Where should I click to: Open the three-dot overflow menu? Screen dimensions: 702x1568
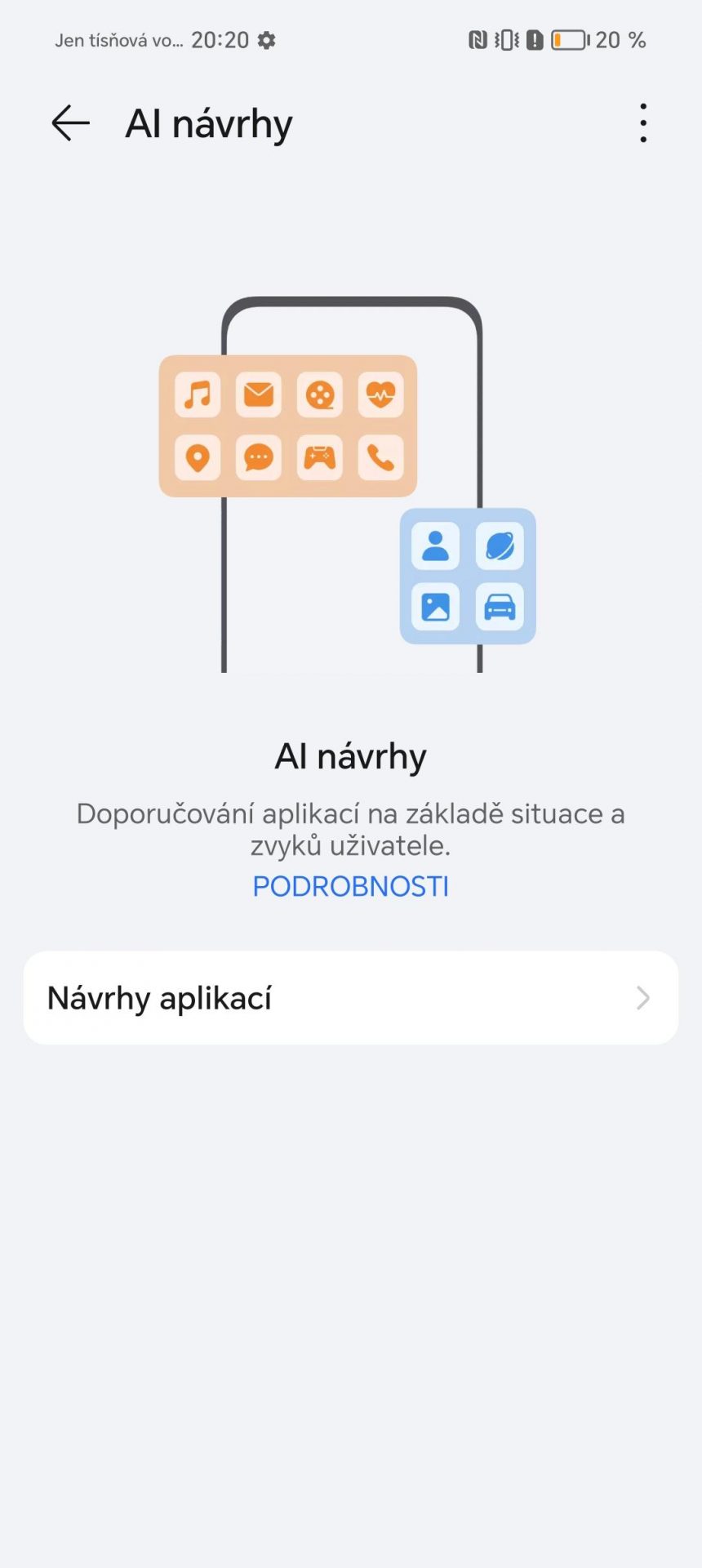tap(643, 123)
